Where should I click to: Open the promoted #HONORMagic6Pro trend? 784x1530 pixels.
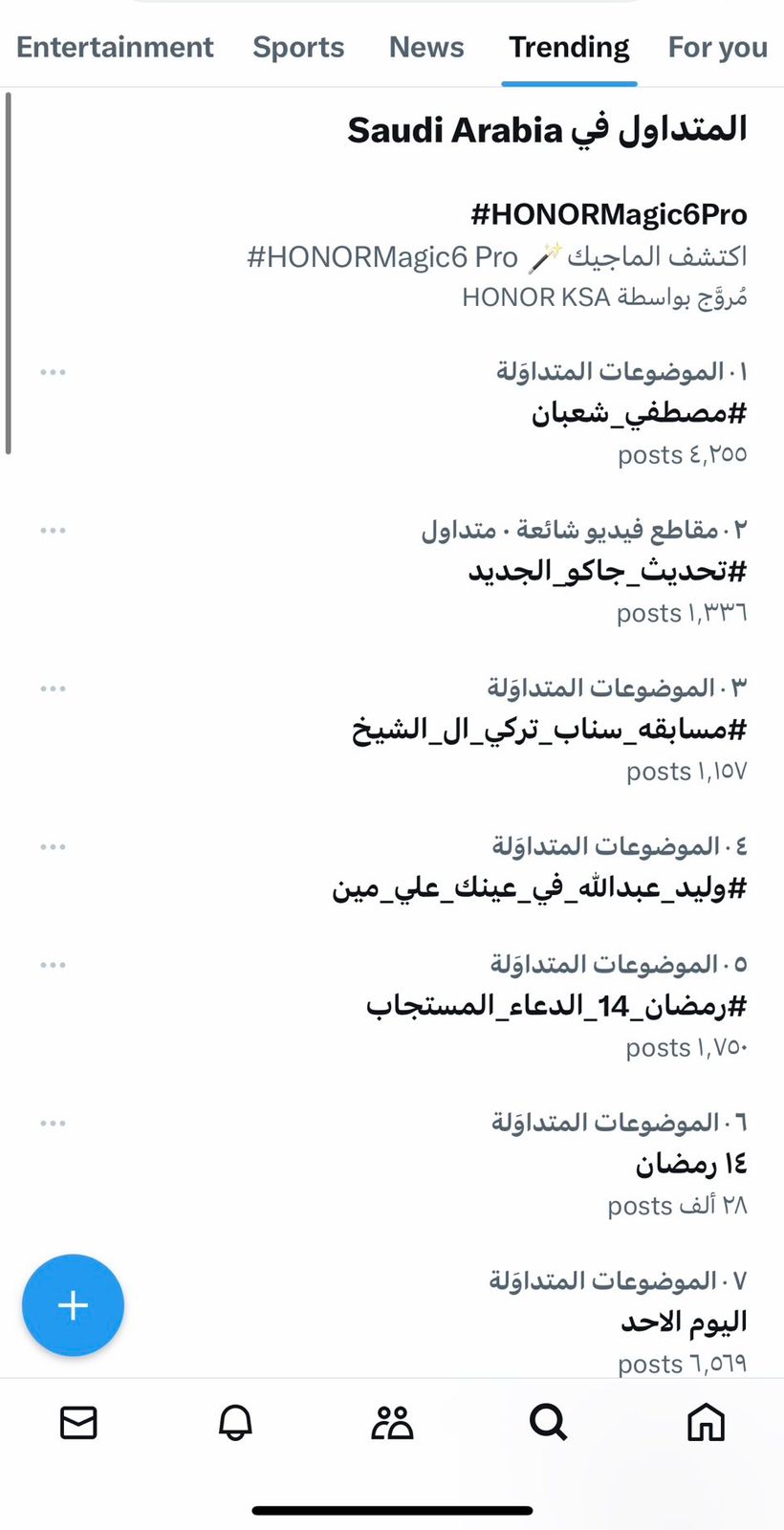608,215
